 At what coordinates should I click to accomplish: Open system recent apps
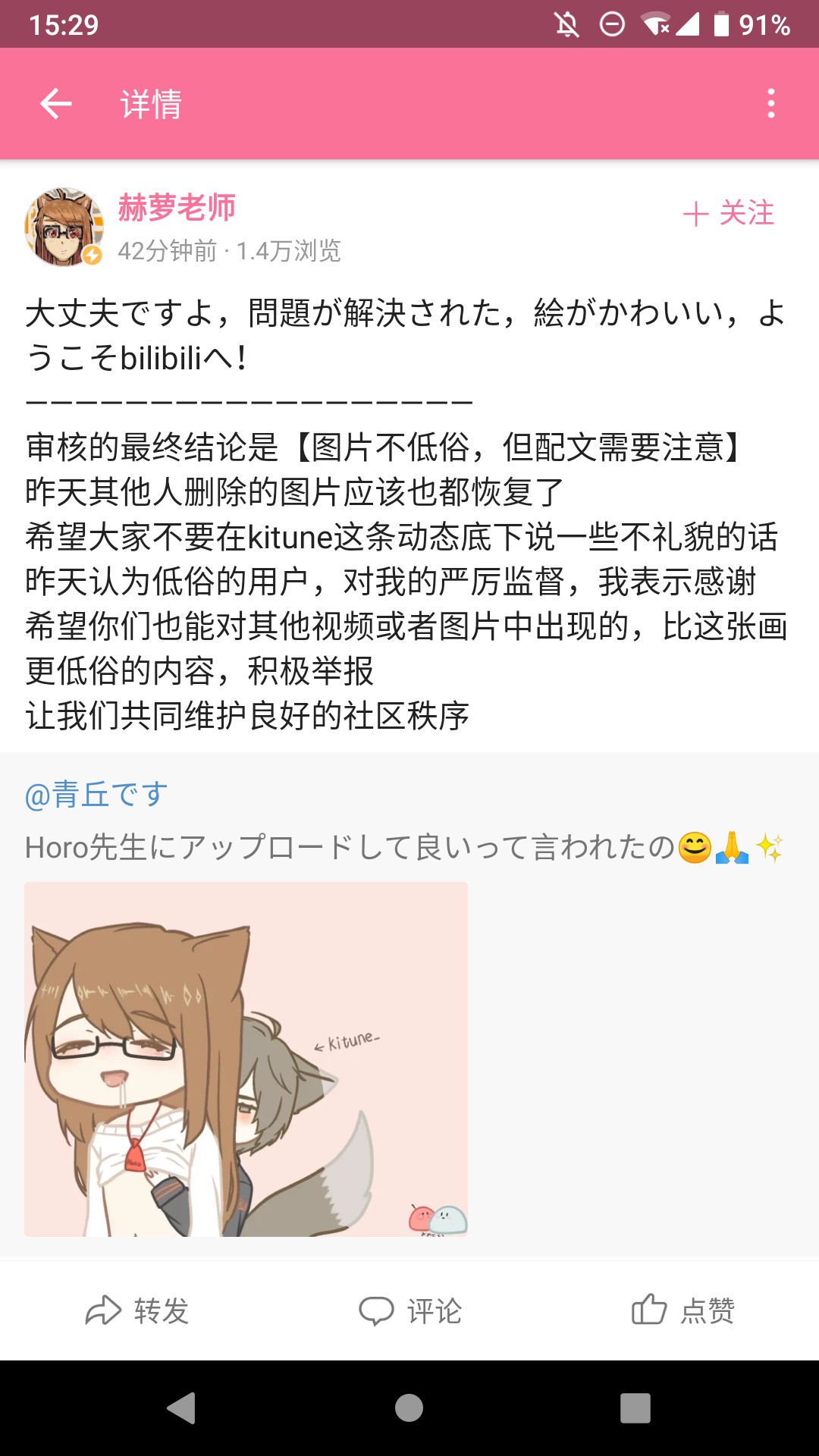(x=635, y=1408)
